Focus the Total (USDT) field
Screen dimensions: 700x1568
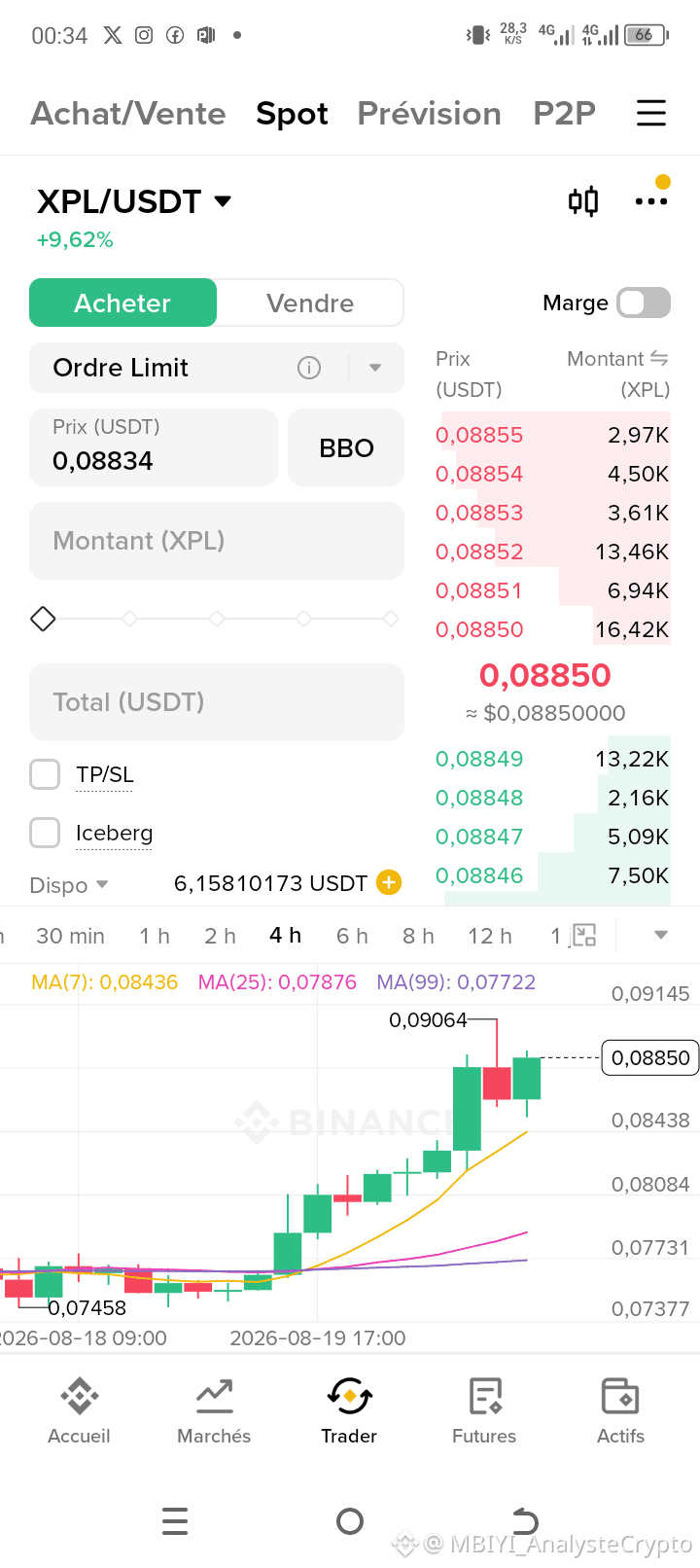pos(217,702)
